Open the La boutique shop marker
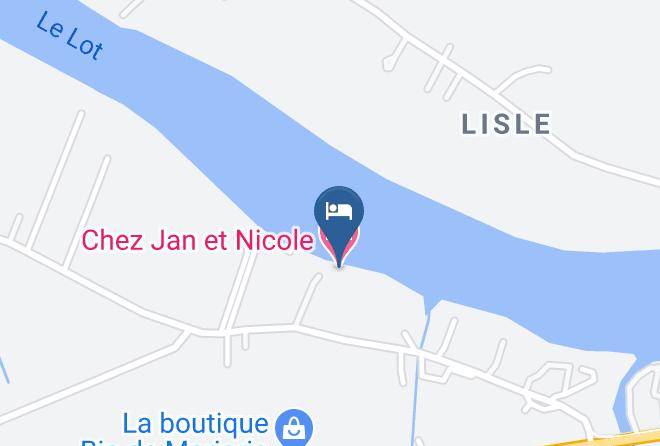This screenshot has height=446, width=660. pyautogui.click(x=295, y=428)
